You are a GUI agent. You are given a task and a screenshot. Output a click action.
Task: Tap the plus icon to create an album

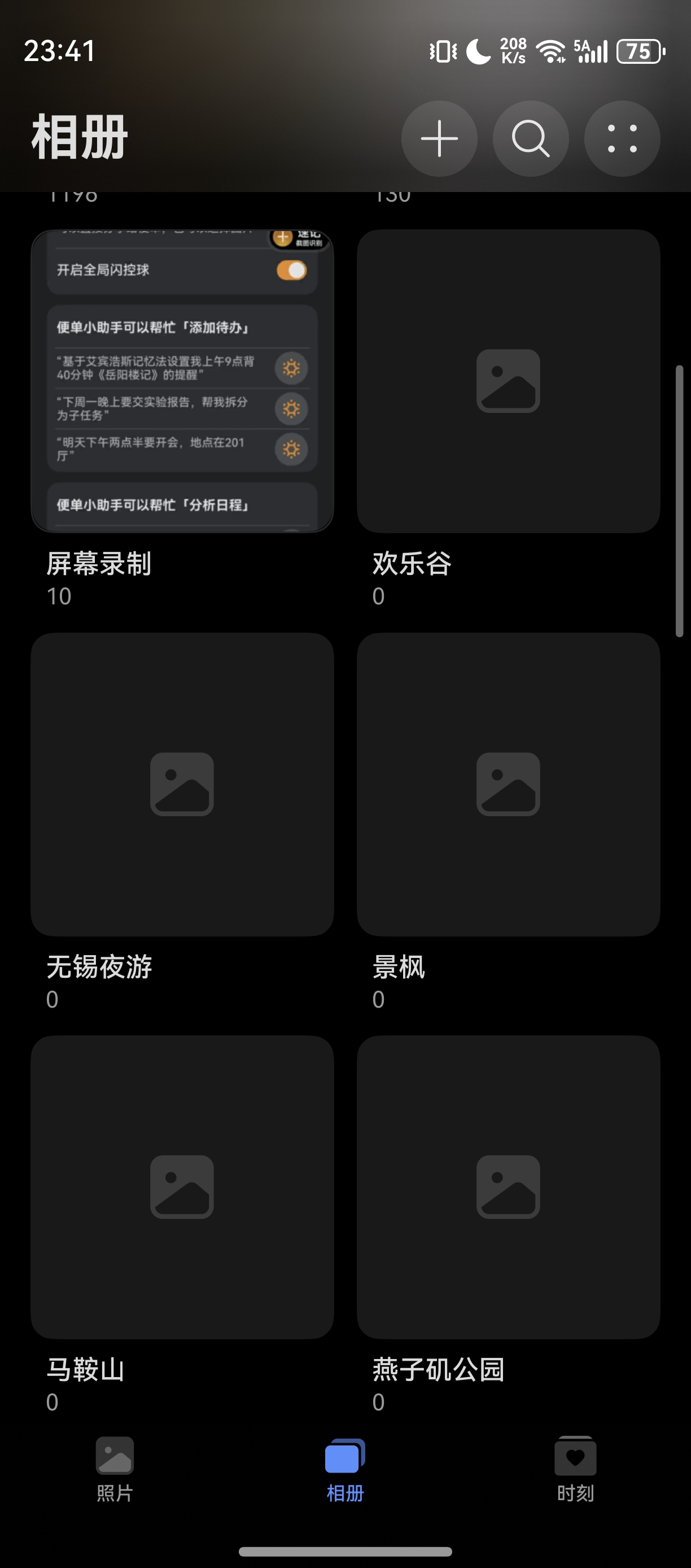(439, 139)
